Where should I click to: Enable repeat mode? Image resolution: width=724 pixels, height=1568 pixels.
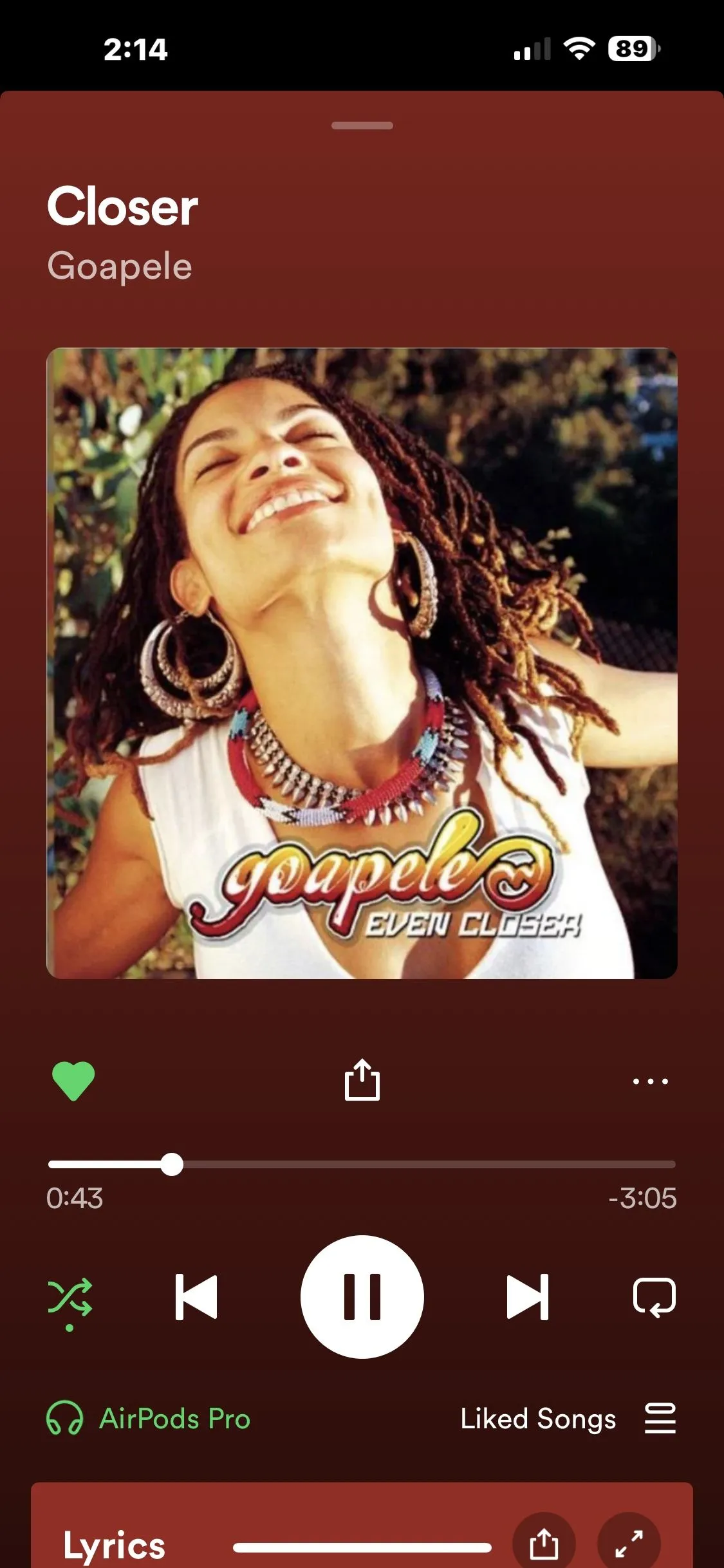click(654, 1297)
